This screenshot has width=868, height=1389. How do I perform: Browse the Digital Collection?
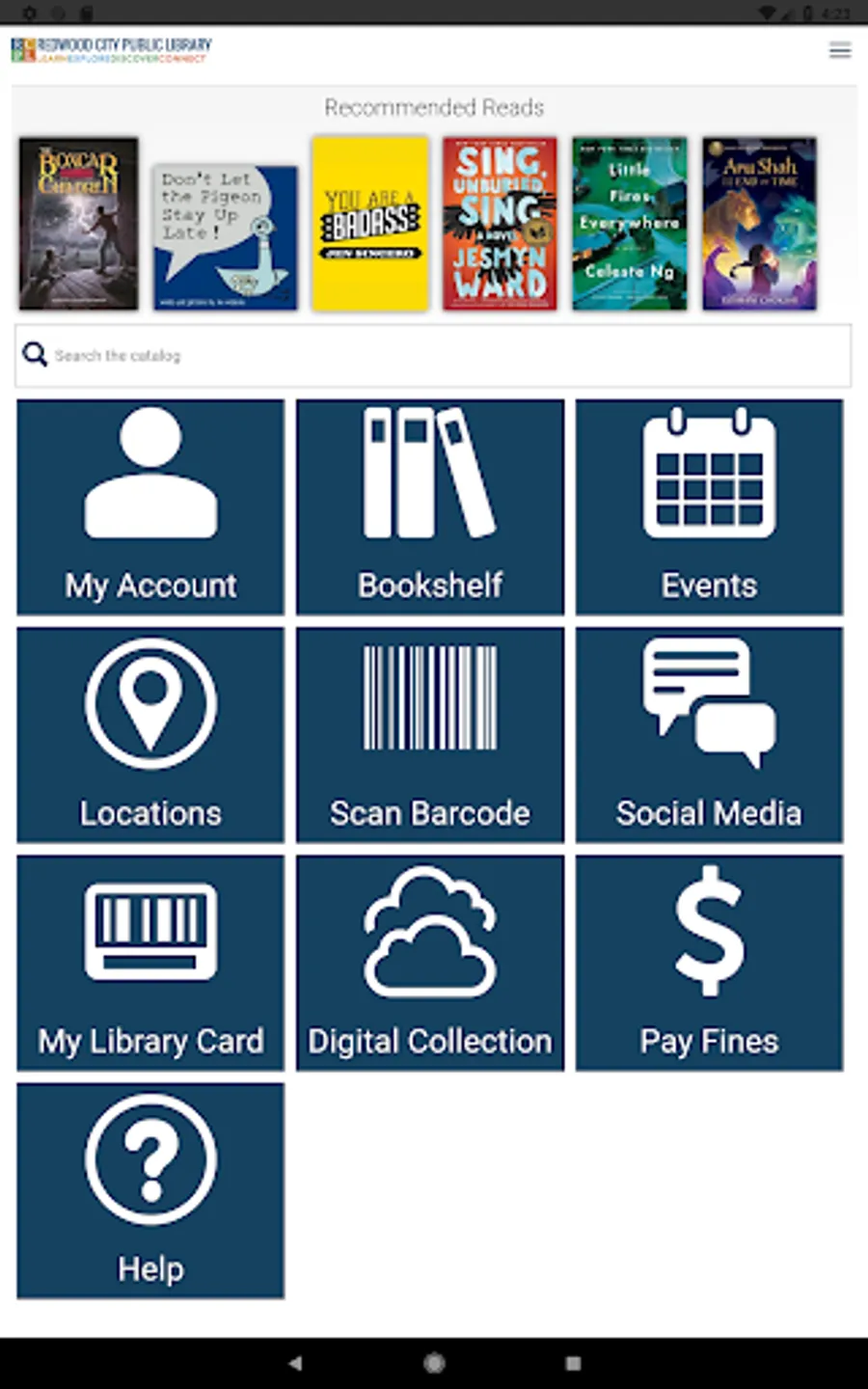click(430, 963)
